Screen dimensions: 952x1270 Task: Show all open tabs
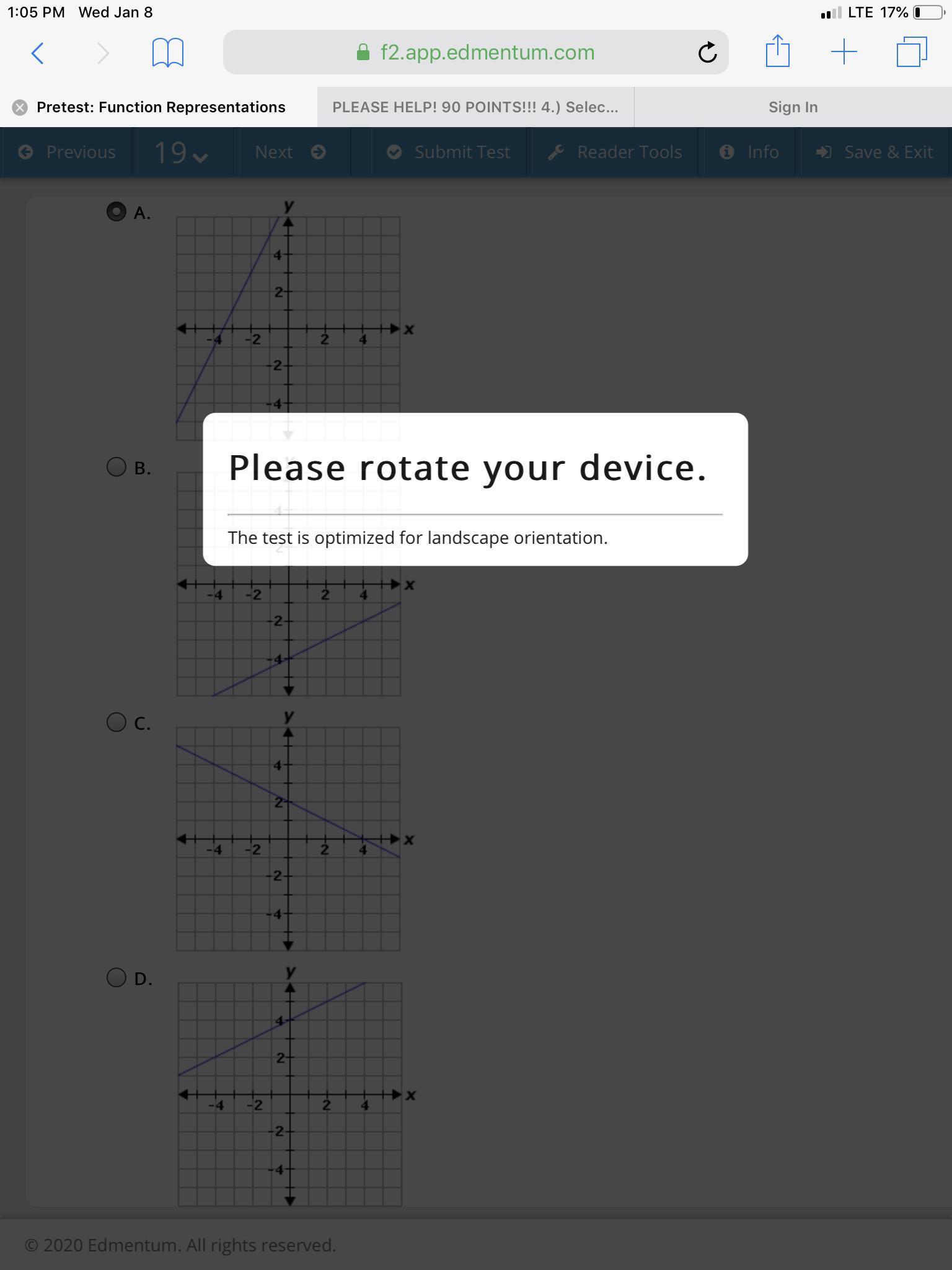pos(911,51)
